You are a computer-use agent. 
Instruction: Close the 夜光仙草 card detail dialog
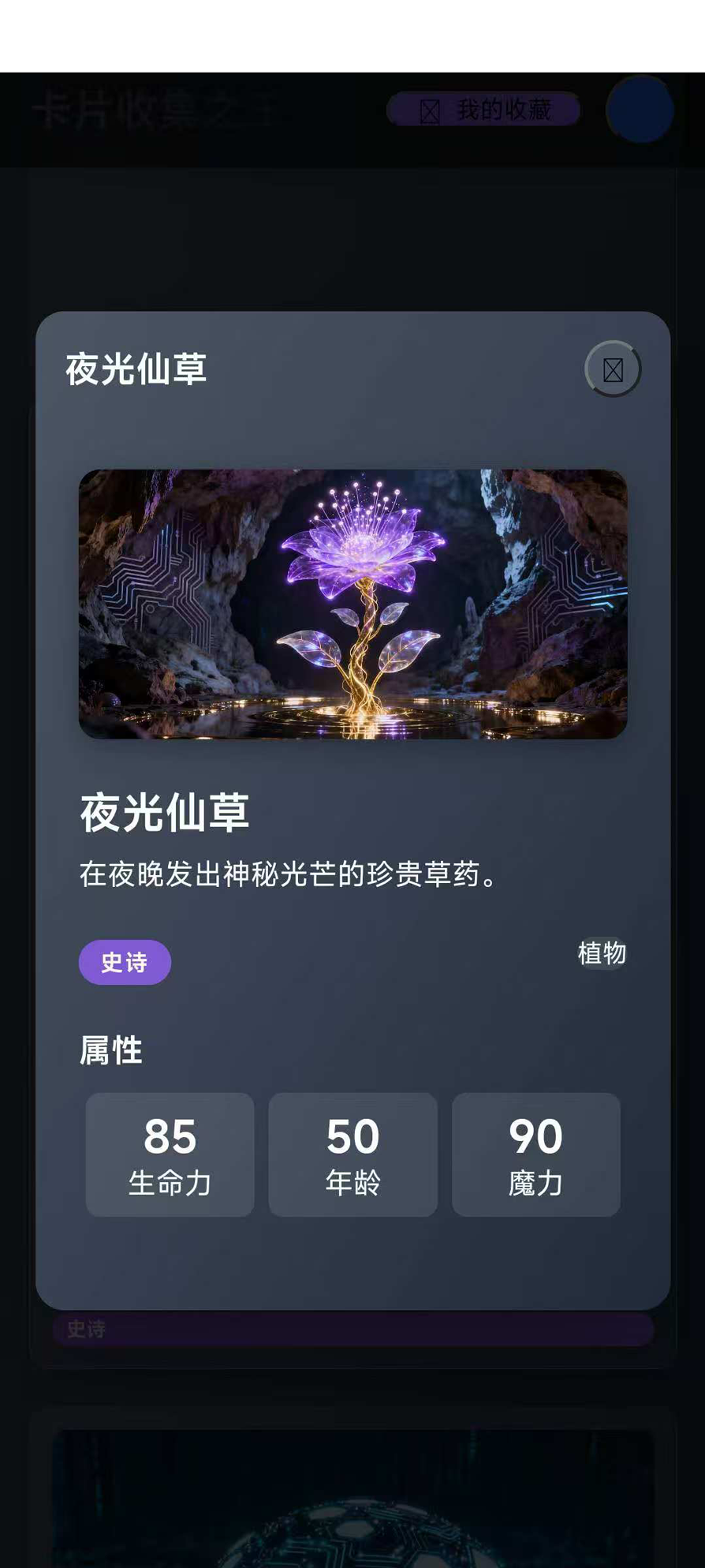tap(613, 369)
